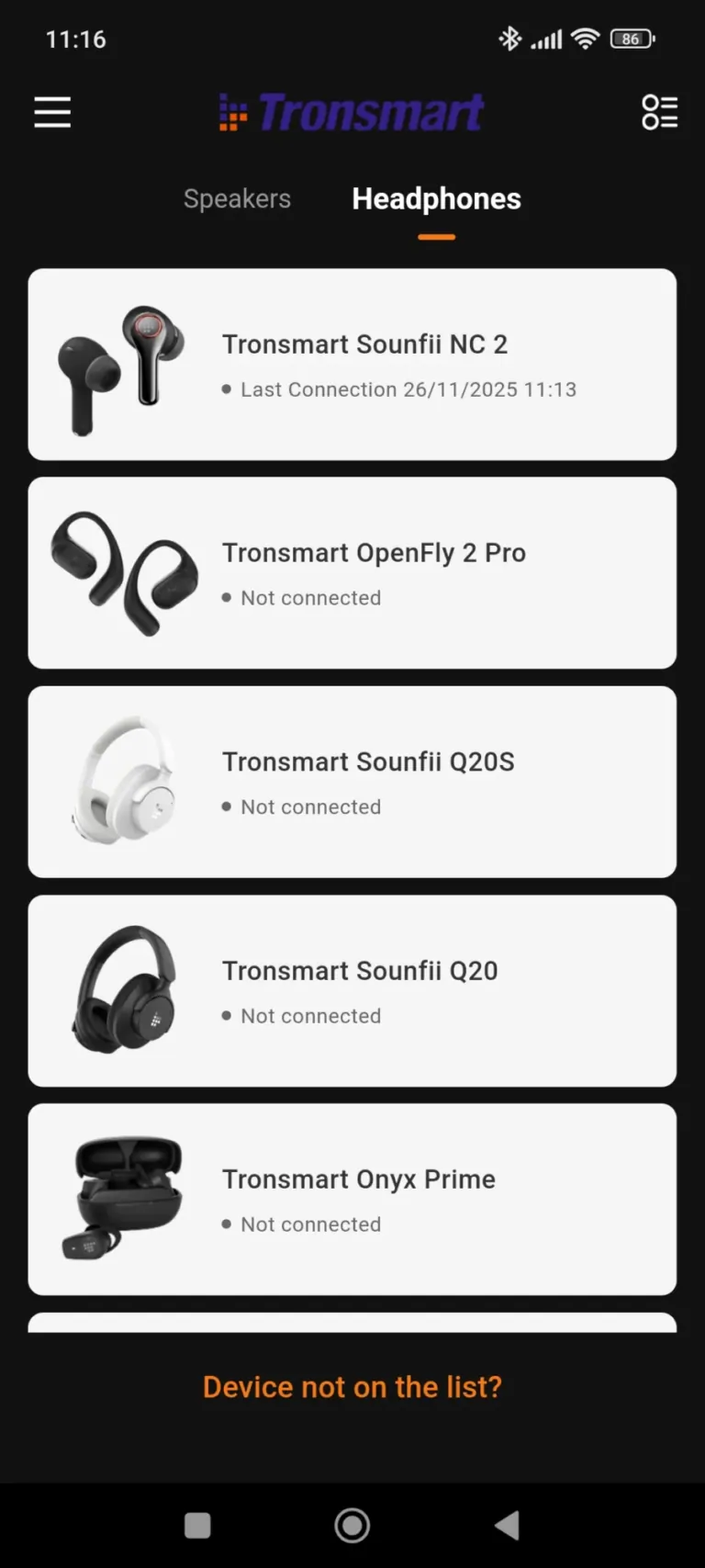
Task: Tap the orange tab underline indicator
Action: click(x=436, y=236)
